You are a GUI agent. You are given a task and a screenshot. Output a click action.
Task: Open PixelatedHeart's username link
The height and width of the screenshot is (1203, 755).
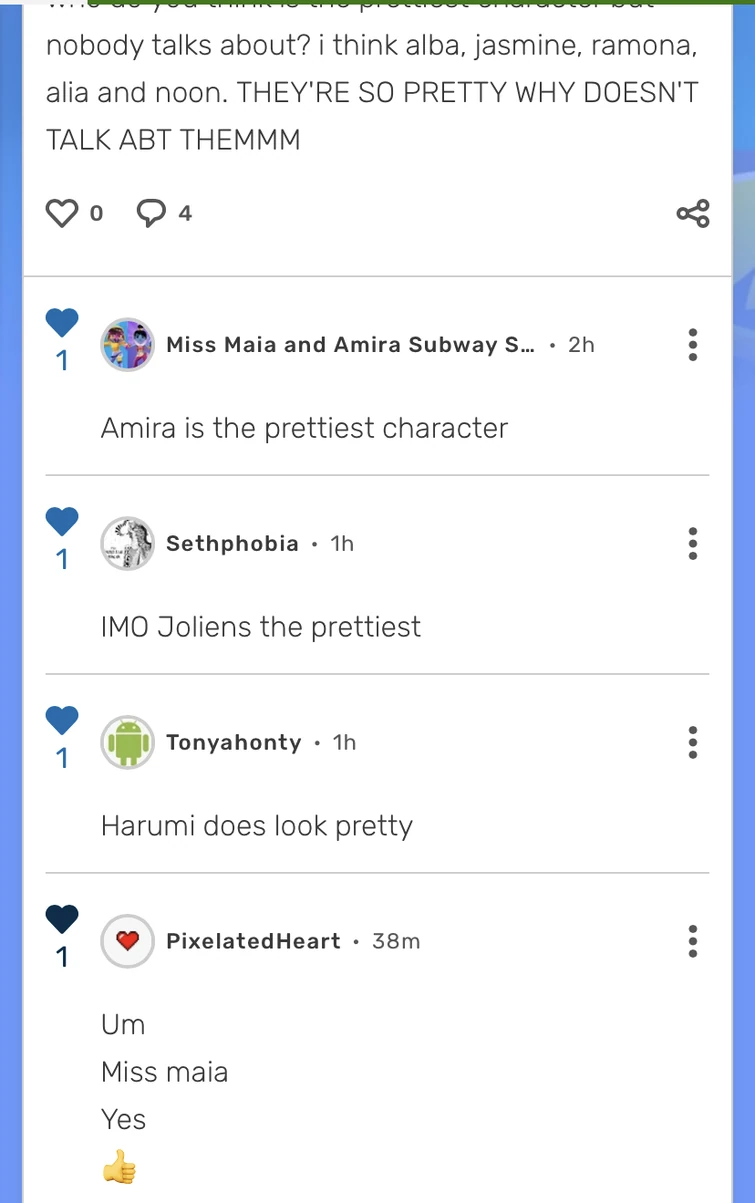pyautogui.click(x=255, y=941)
